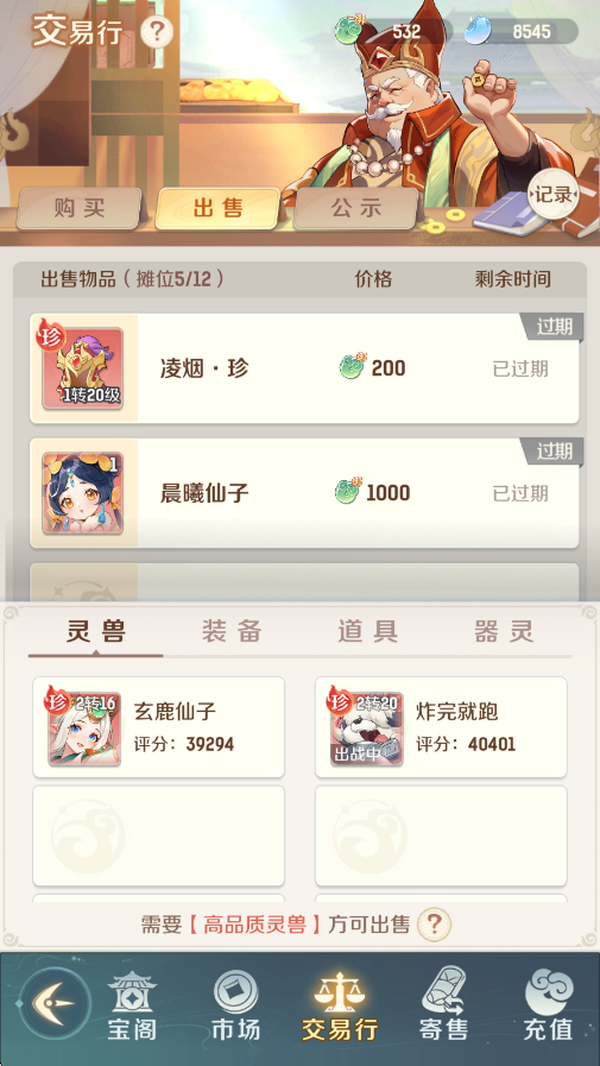Go to the 市场 section
The image size is (600, 1066).
236,1005
